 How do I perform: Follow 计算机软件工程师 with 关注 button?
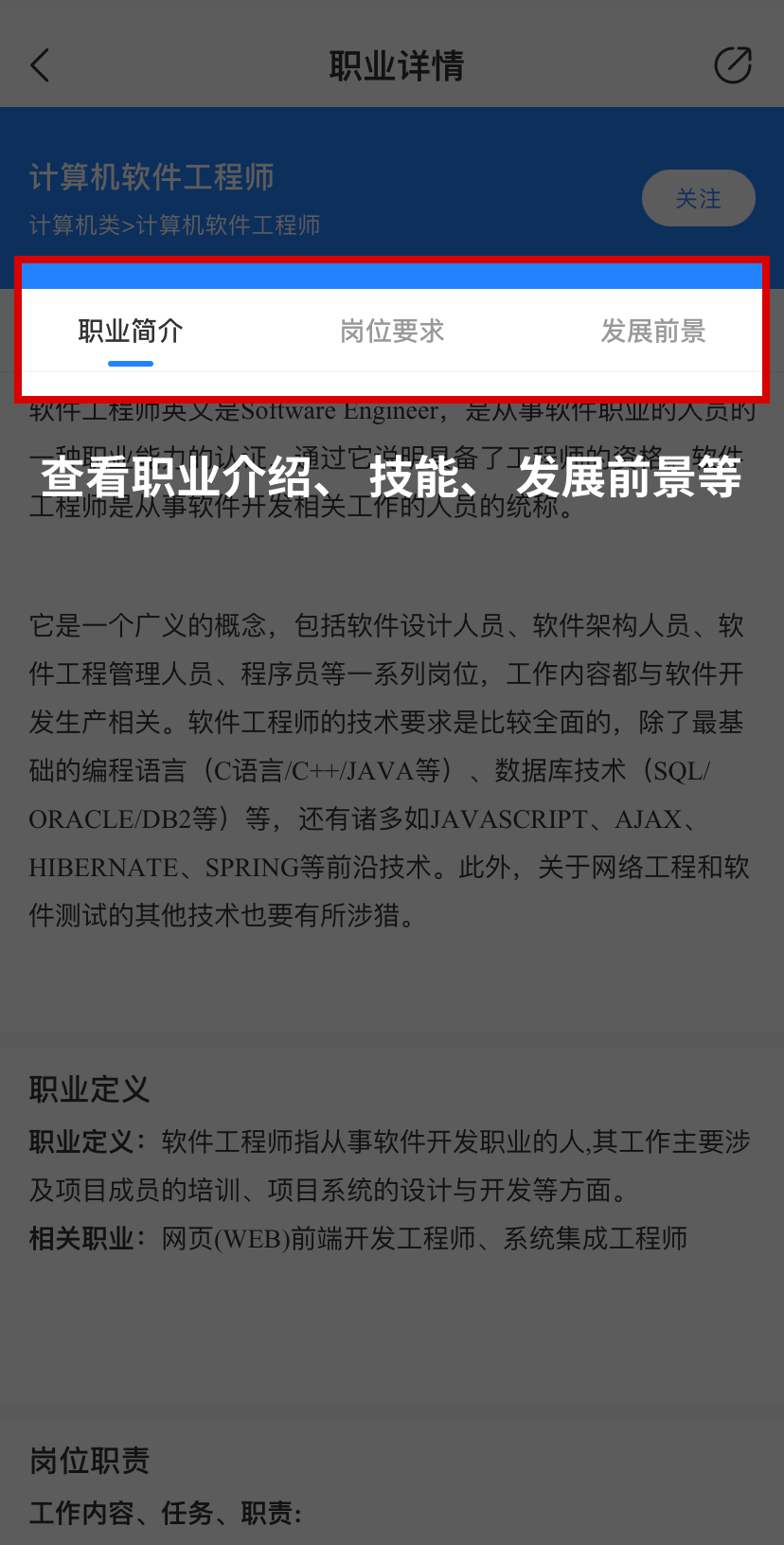coord(698,198)
